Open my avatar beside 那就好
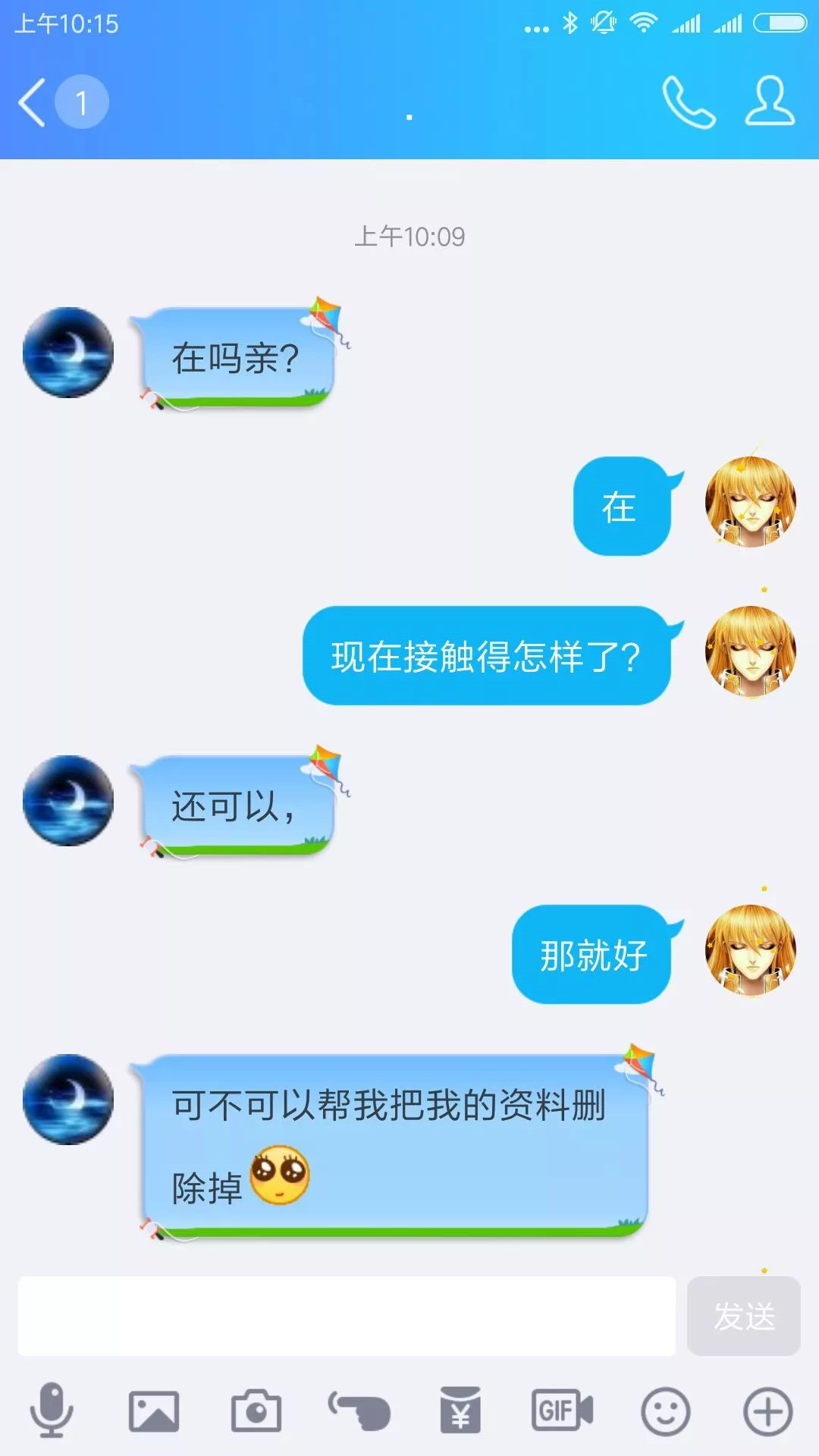This screenshot has height=1456, width=819. point(750,950)
